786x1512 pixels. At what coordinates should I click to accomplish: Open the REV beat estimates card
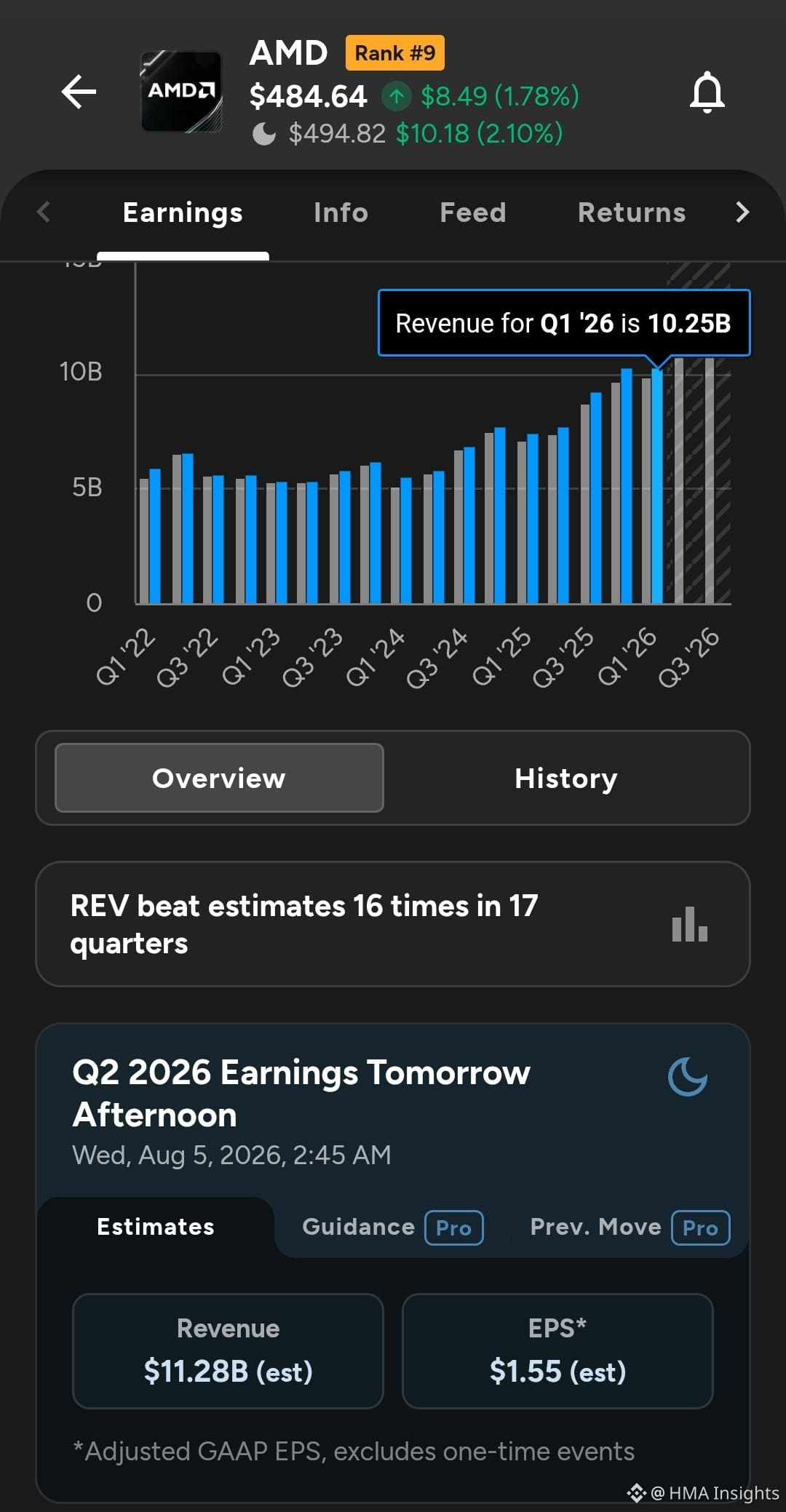tap(393, 924)
